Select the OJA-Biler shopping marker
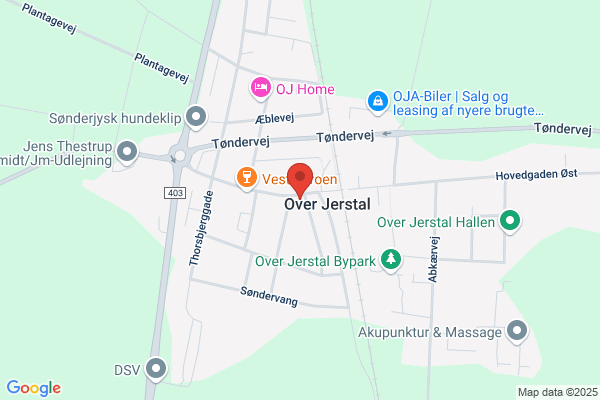This screenshot has height=400, width=600. click(x=378, y=102)
